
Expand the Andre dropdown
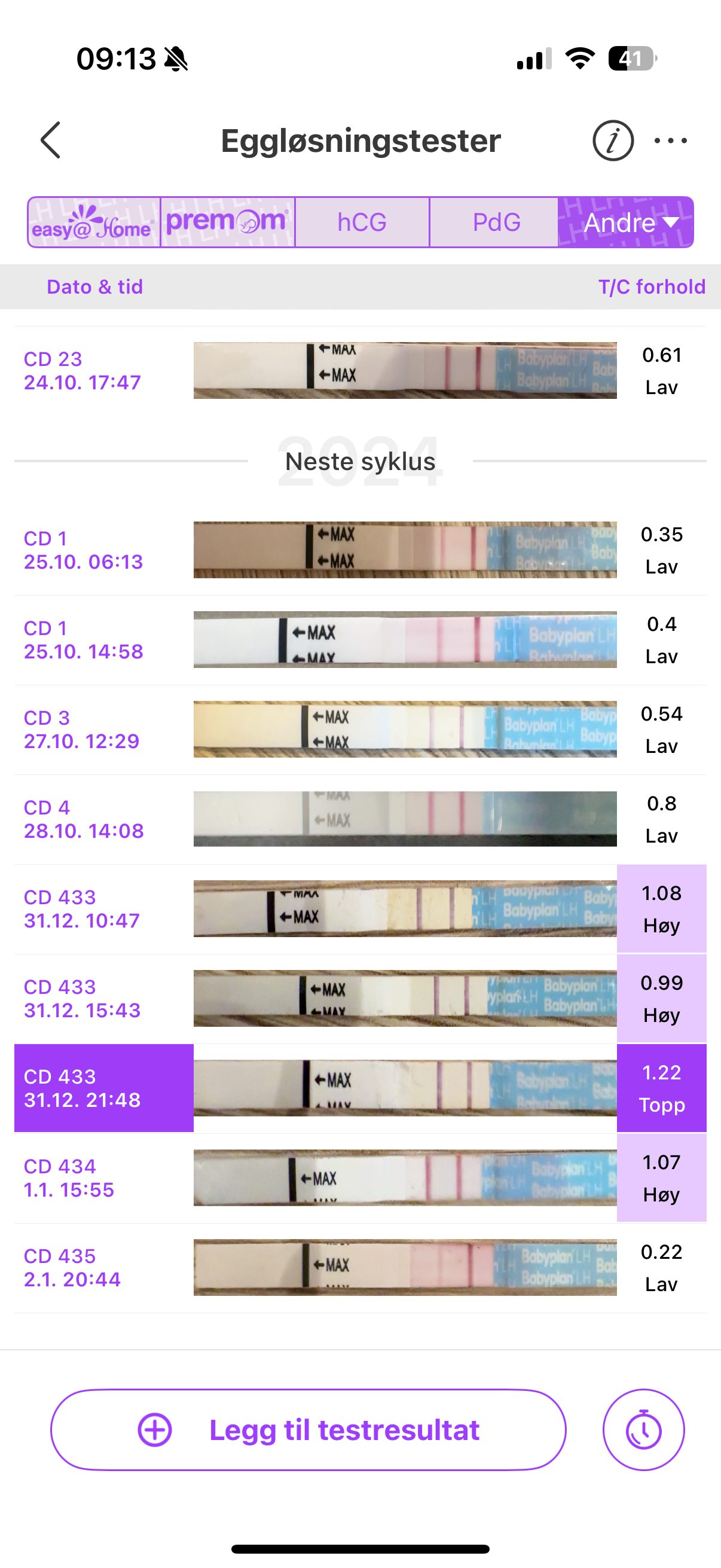point(627,223)
